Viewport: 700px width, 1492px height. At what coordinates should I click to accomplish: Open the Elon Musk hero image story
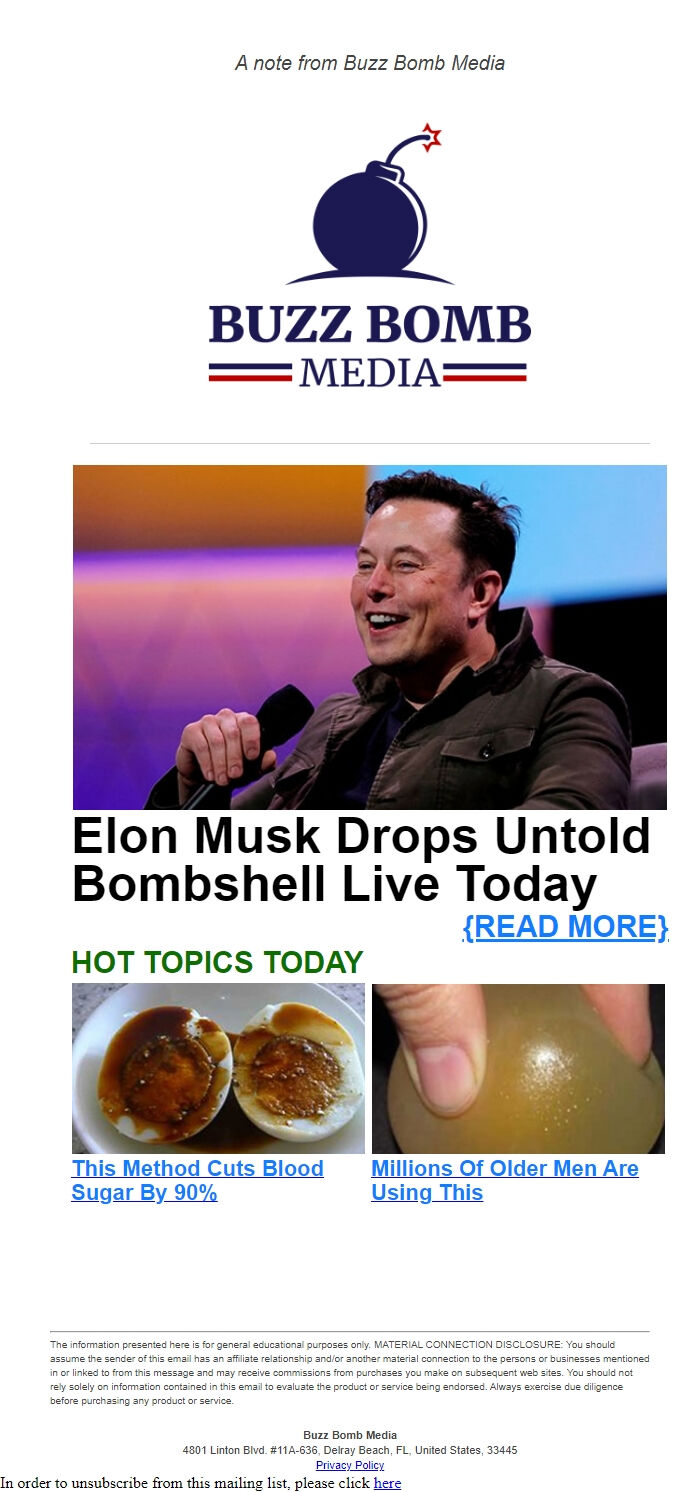(369, 637)
